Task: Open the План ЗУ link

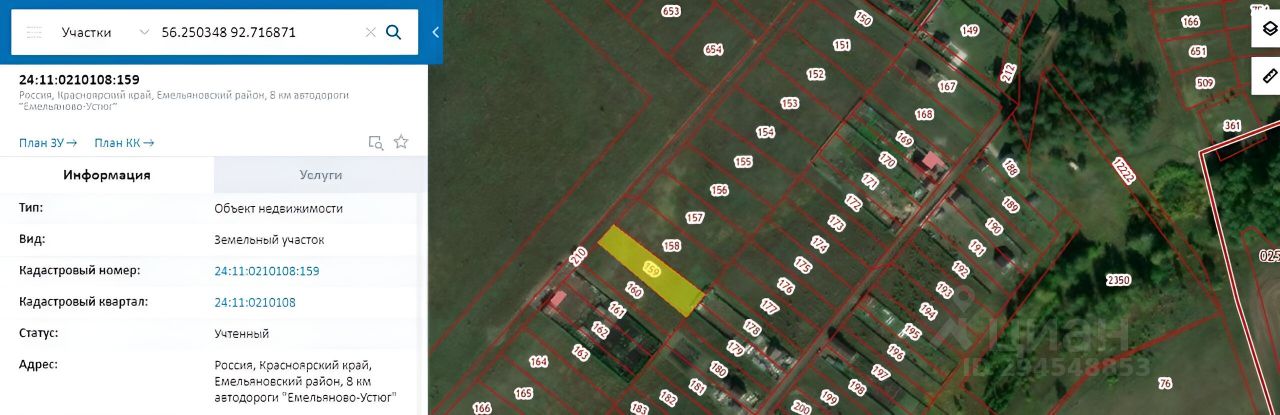Action: [48, 143]
